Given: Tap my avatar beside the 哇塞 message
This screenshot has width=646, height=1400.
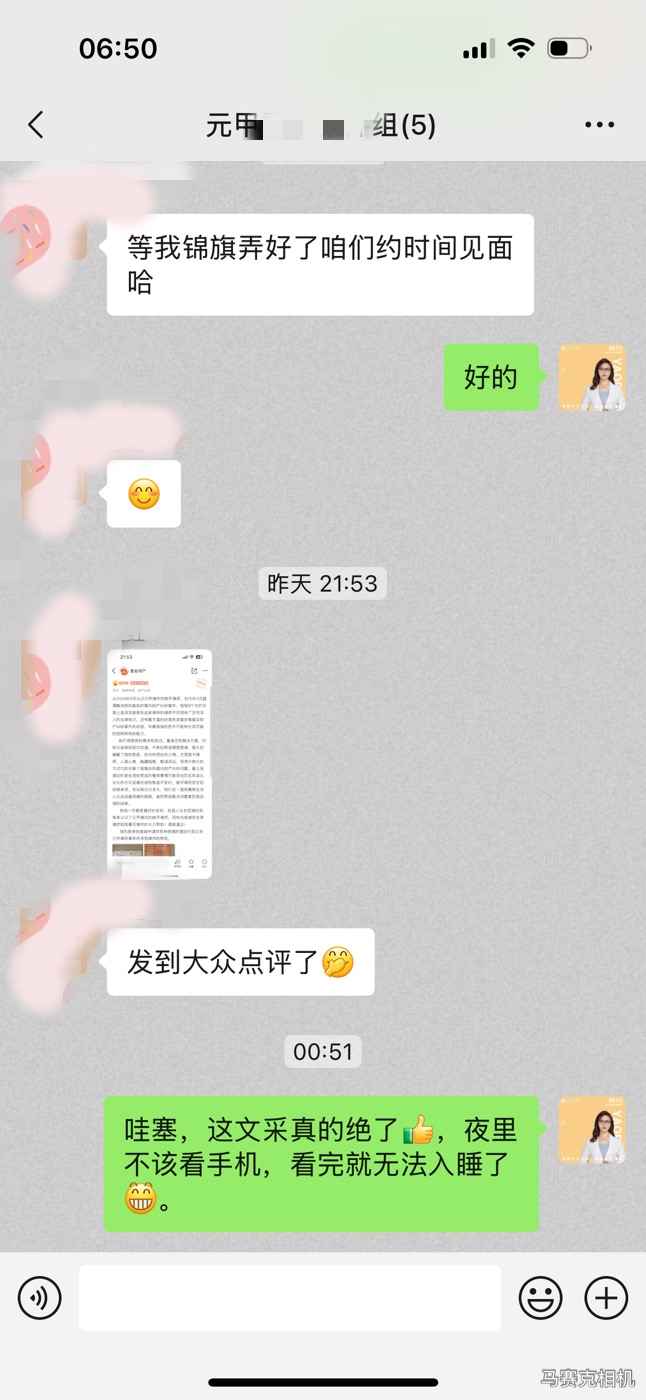Looking at the screenshot, I should pyautogui.click(x=592, y=1130).
